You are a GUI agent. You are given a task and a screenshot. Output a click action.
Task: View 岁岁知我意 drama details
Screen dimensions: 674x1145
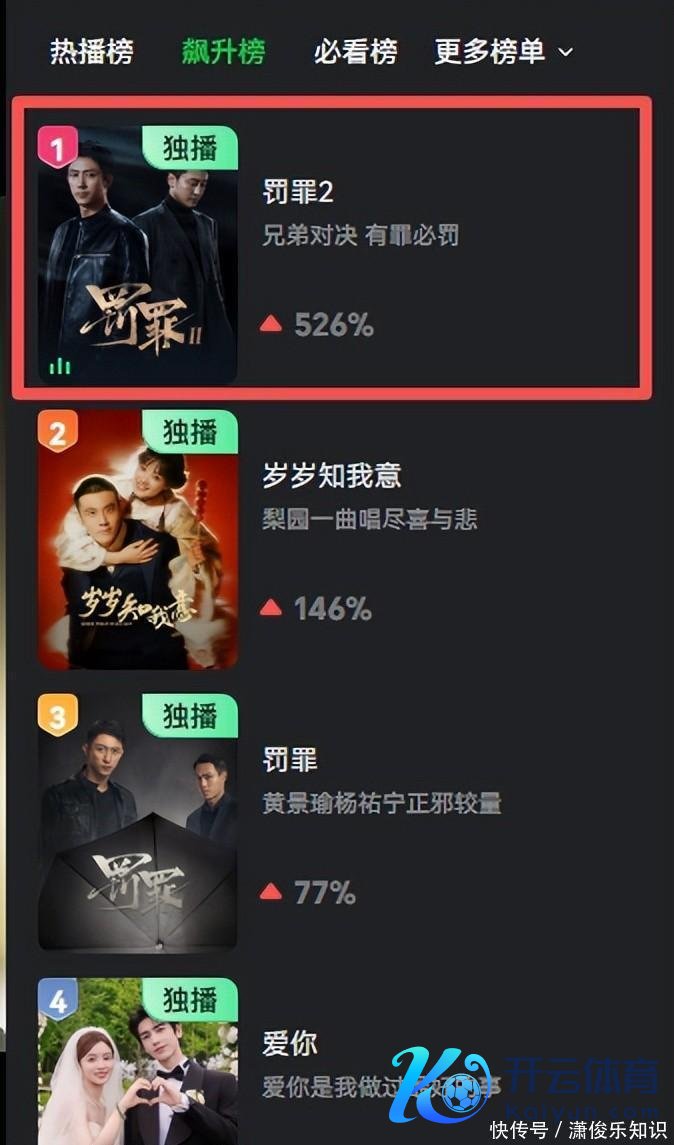[331, 475]
